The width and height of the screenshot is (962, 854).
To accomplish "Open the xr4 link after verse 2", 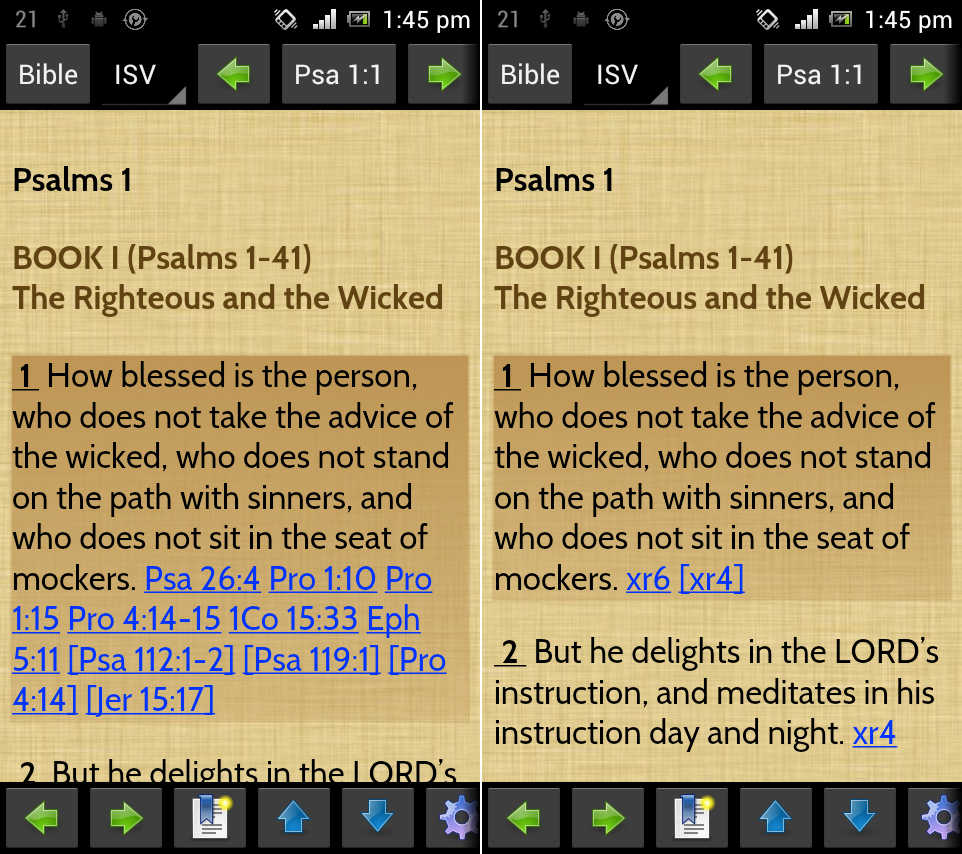I will (874, 734).
